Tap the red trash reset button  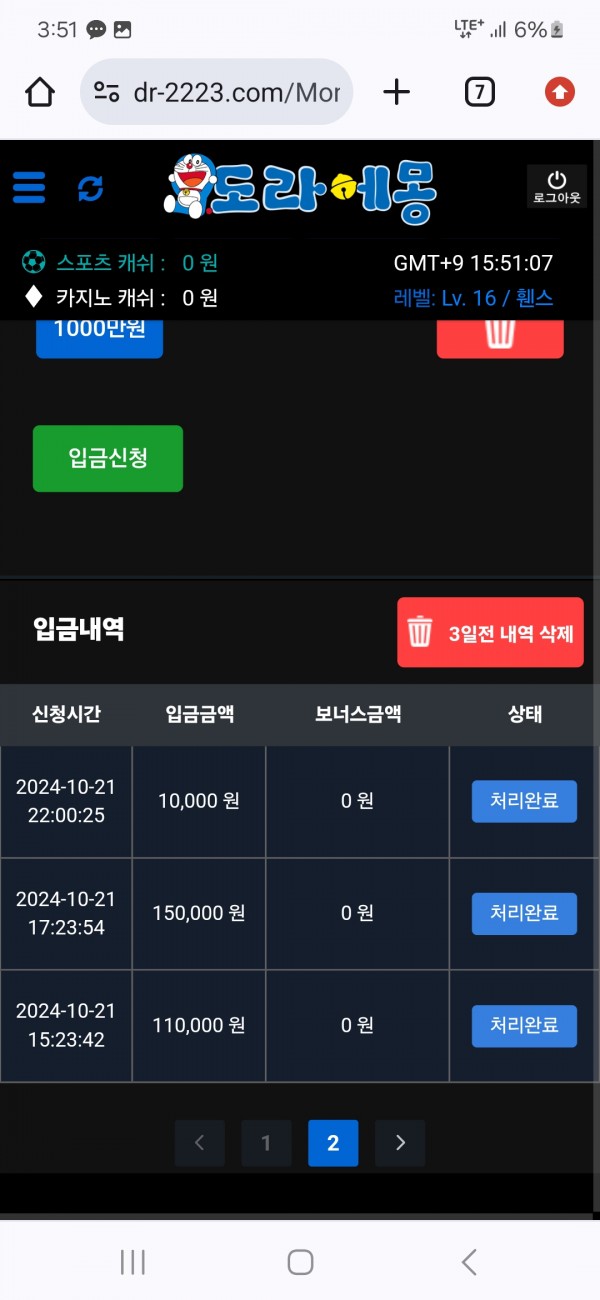500,335
